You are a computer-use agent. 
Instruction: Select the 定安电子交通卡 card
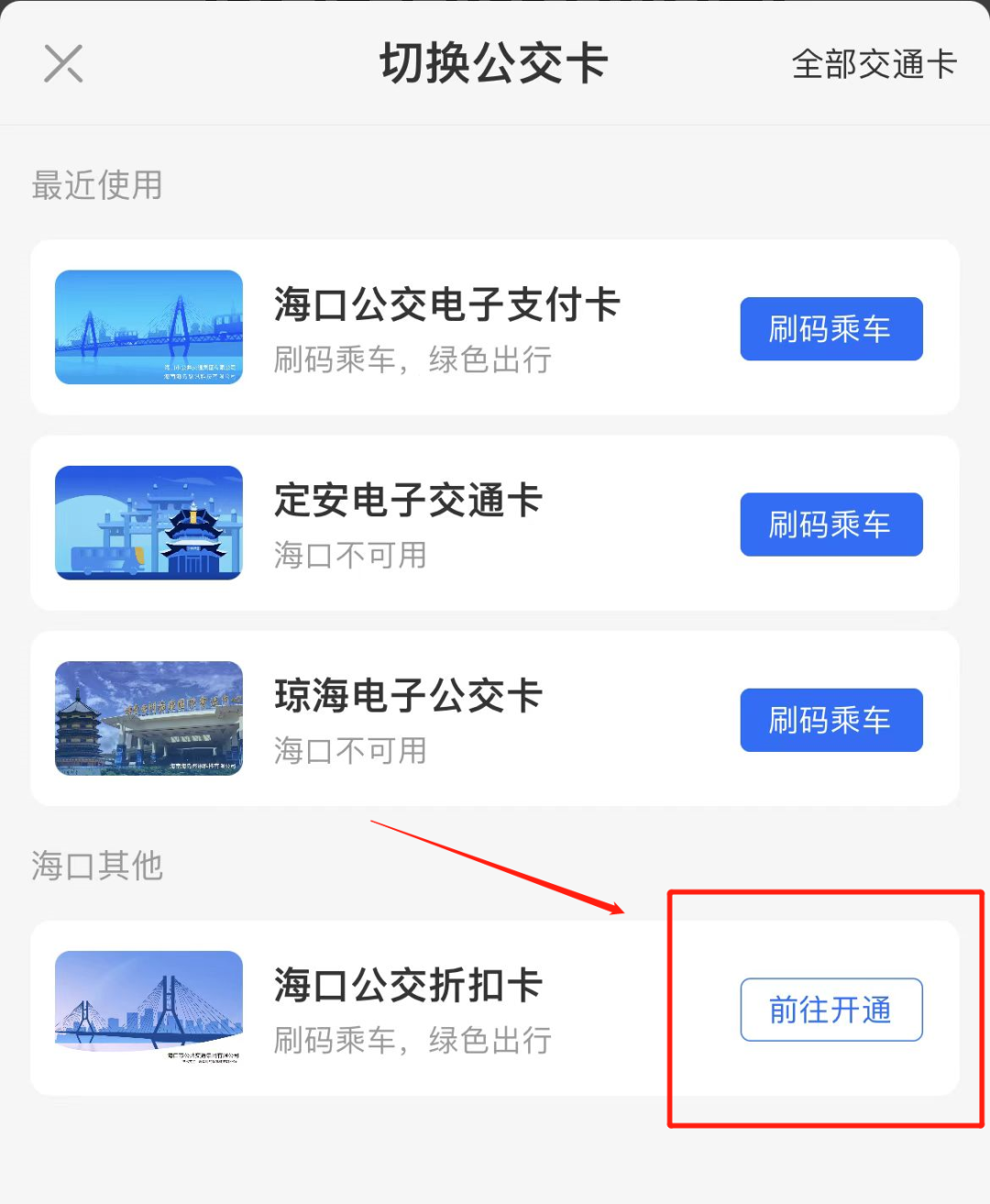[x=408, y=523]
